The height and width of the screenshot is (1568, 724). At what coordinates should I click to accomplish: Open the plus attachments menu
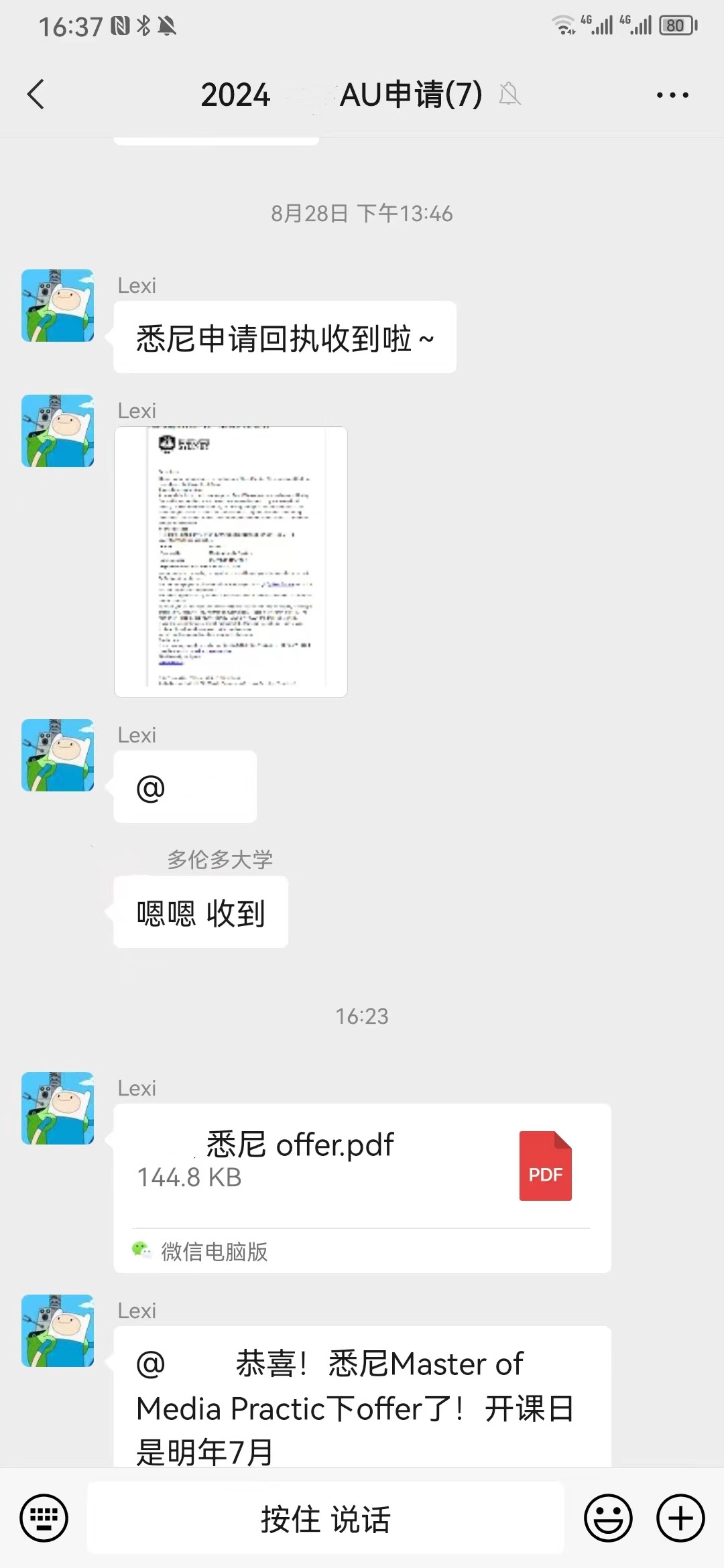pos(680,1518)
